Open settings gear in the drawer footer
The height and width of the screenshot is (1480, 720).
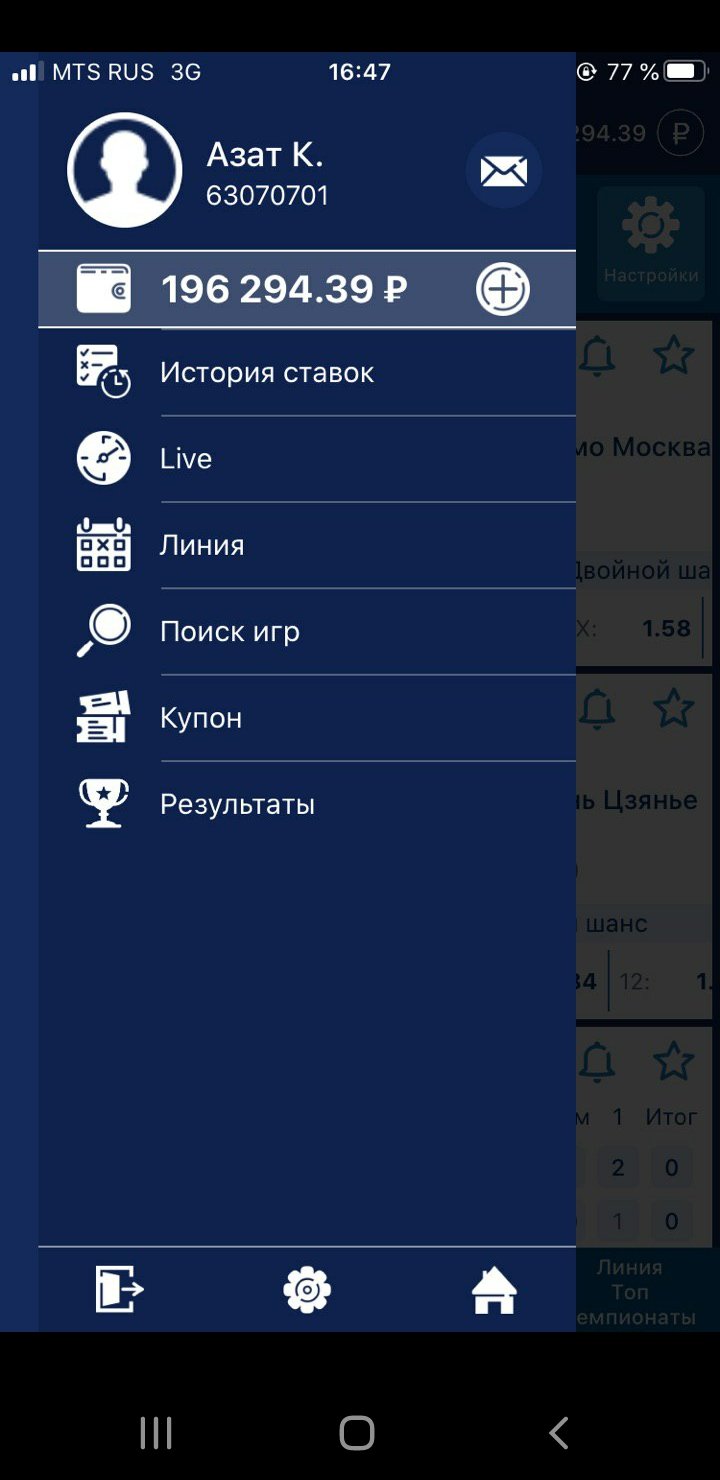click(x=307, y=1288)
